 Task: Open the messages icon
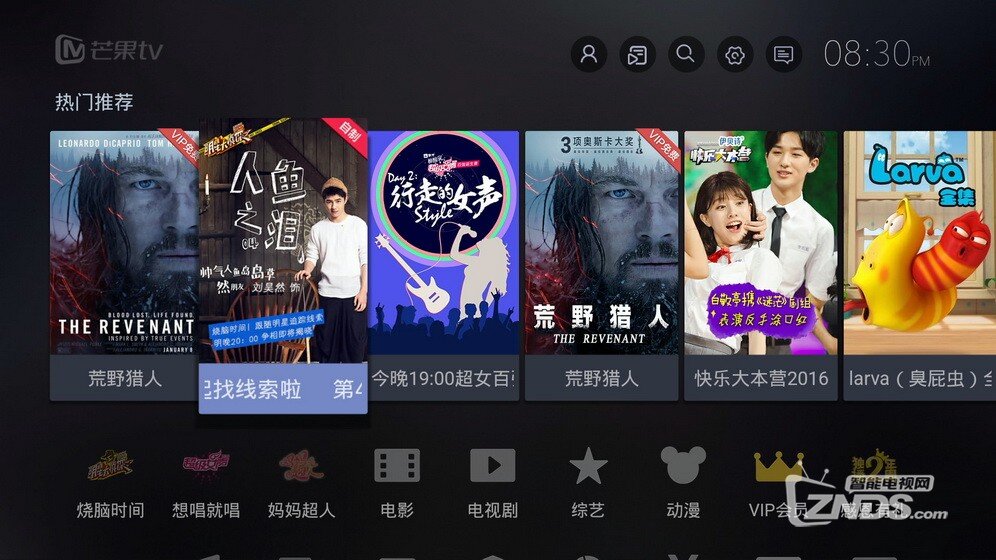[x=784, y=54]
